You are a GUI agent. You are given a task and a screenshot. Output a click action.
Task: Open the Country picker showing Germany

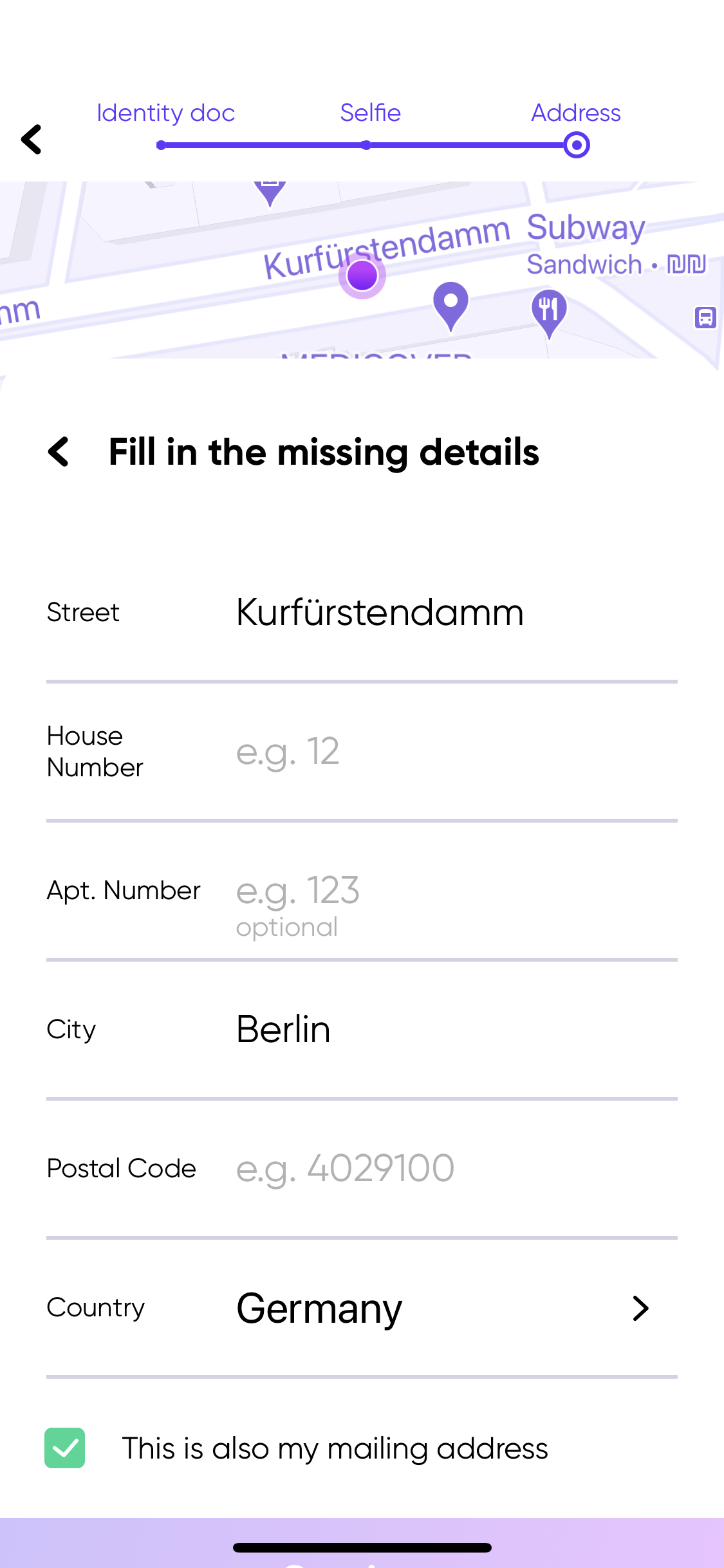(x=444, y=1308)
